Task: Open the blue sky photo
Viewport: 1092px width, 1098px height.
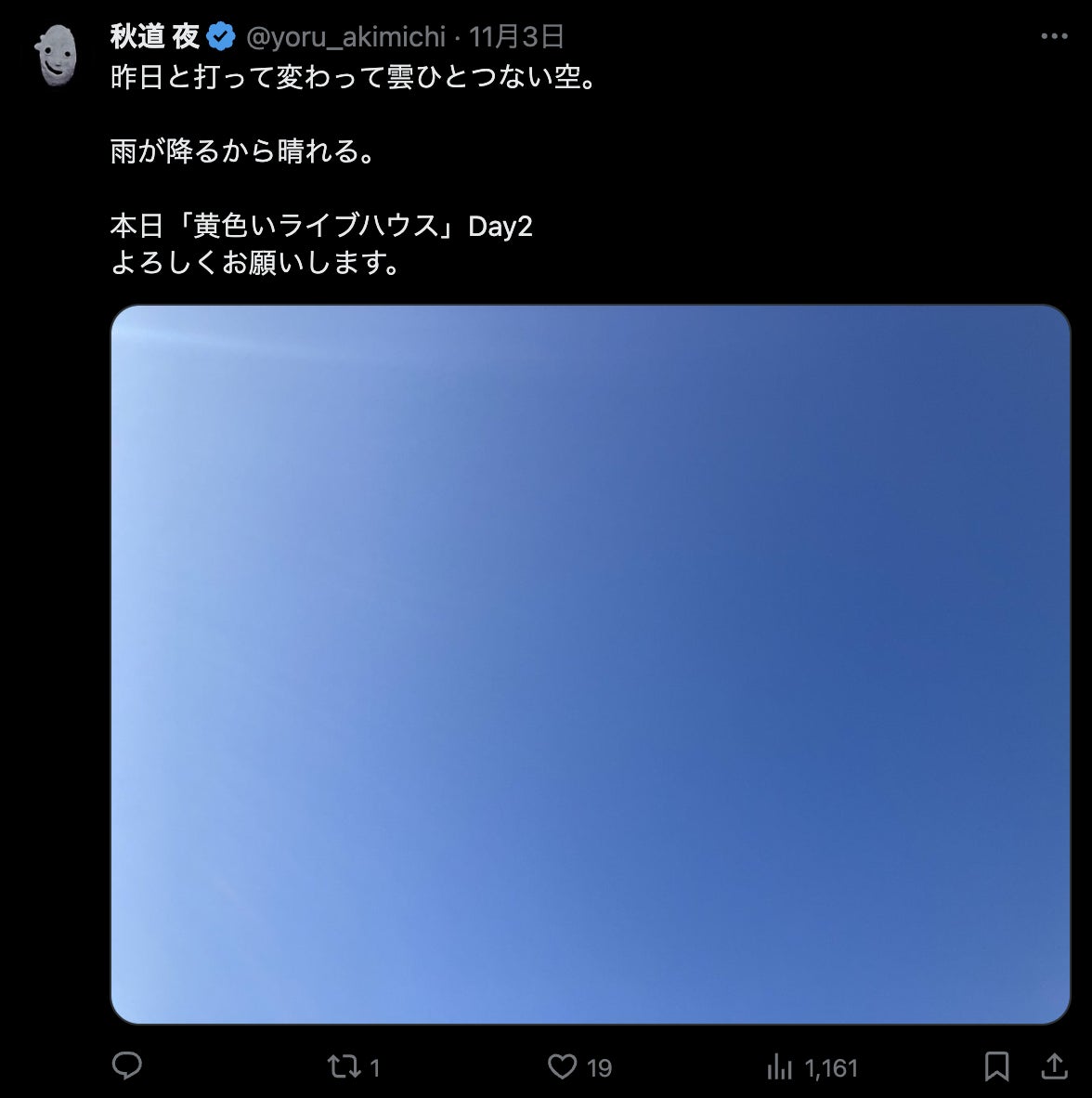Action: tap(591, 664)
